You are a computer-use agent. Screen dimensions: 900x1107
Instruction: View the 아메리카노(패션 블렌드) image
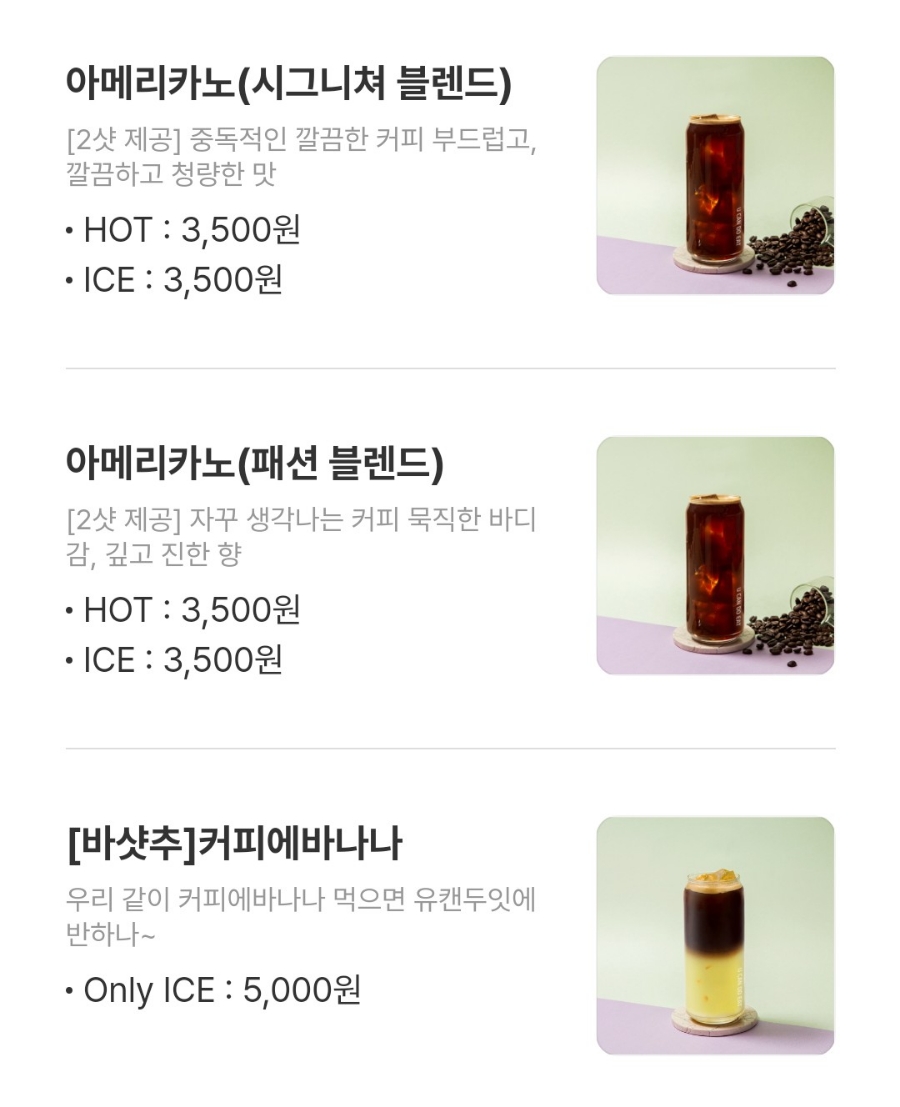coord(715,555)
